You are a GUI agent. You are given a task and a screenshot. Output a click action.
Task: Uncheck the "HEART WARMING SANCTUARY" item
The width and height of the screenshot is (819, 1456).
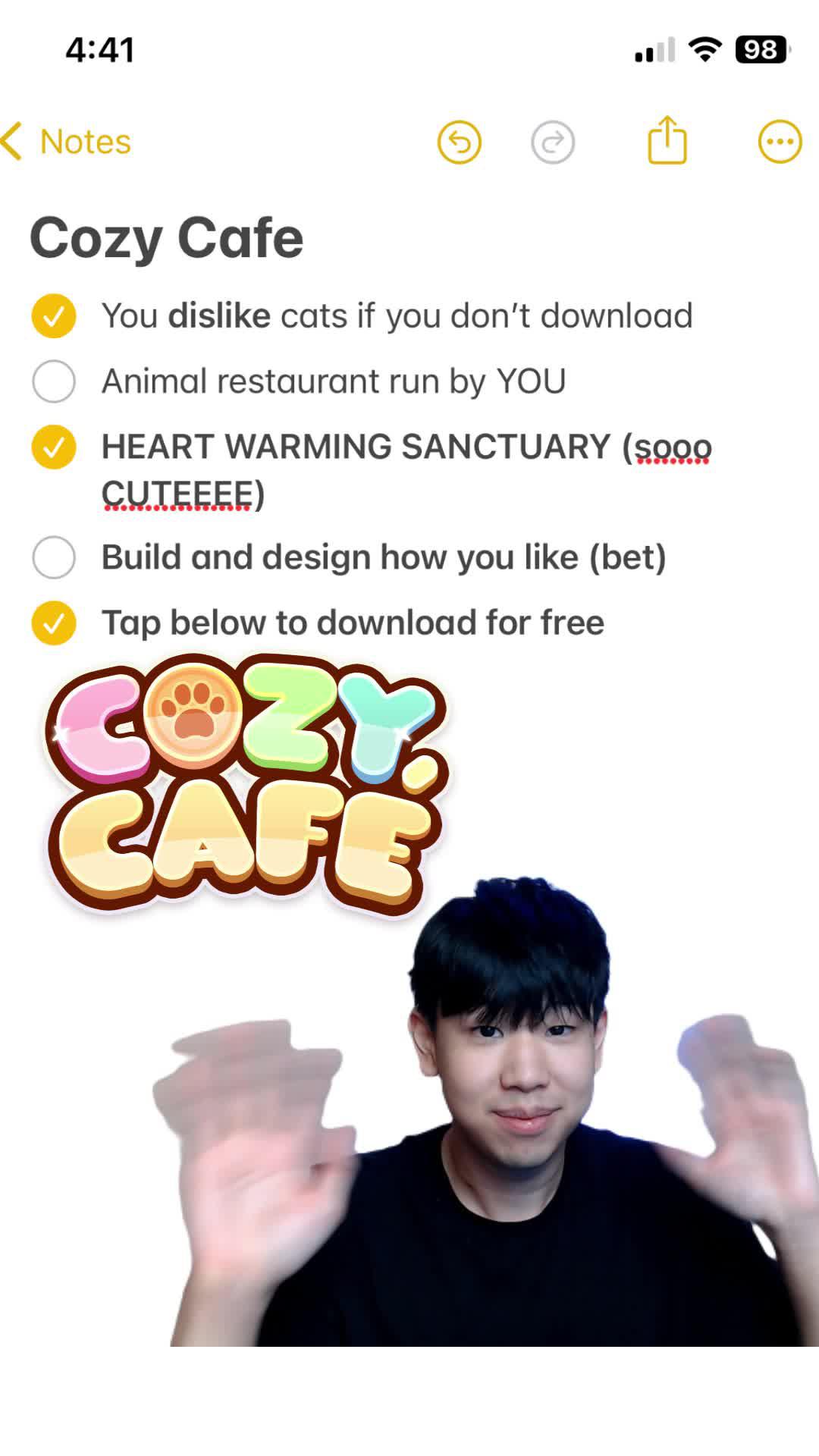click(54, 447)
